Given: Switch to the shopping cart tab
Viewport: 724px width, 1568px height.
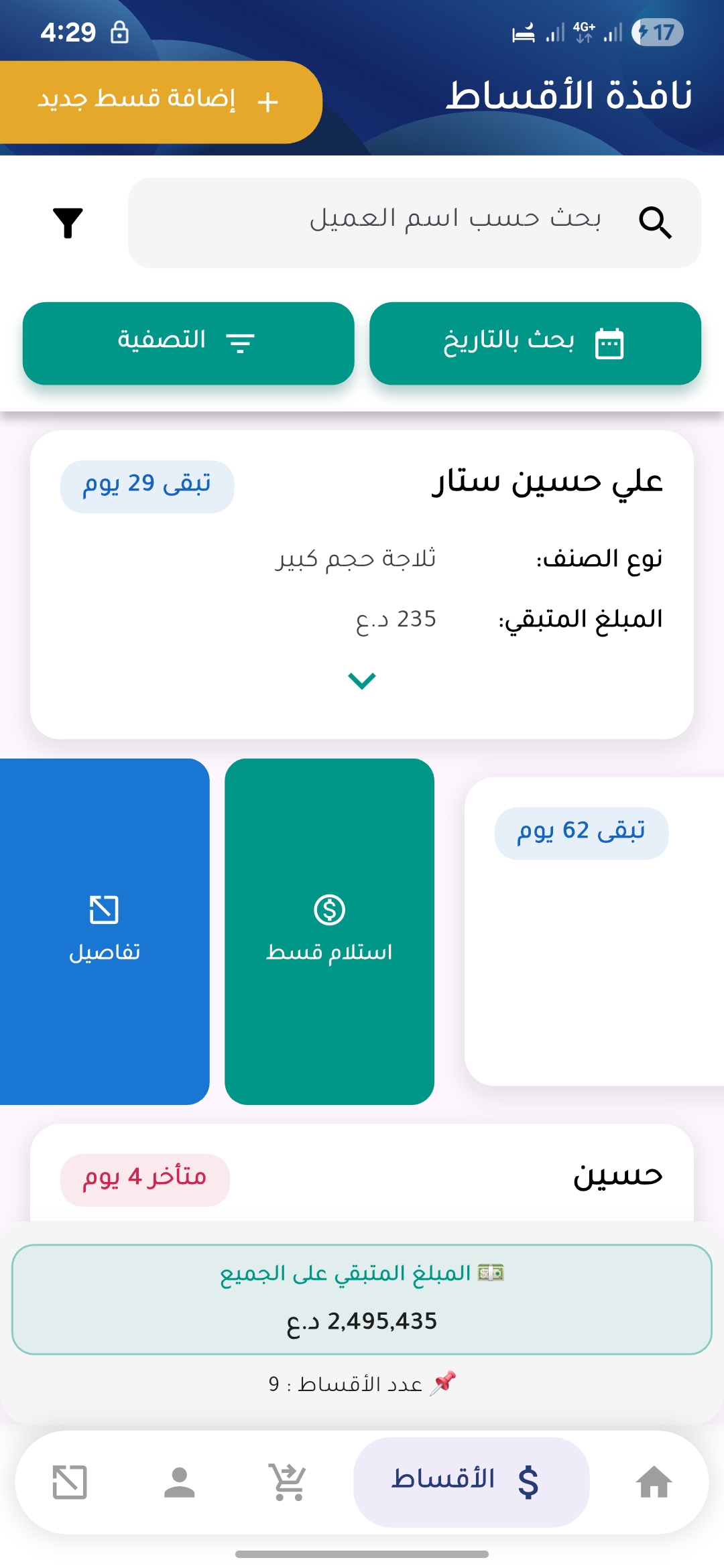Looking at the screenshot, I should click(x=288, y=1482).
